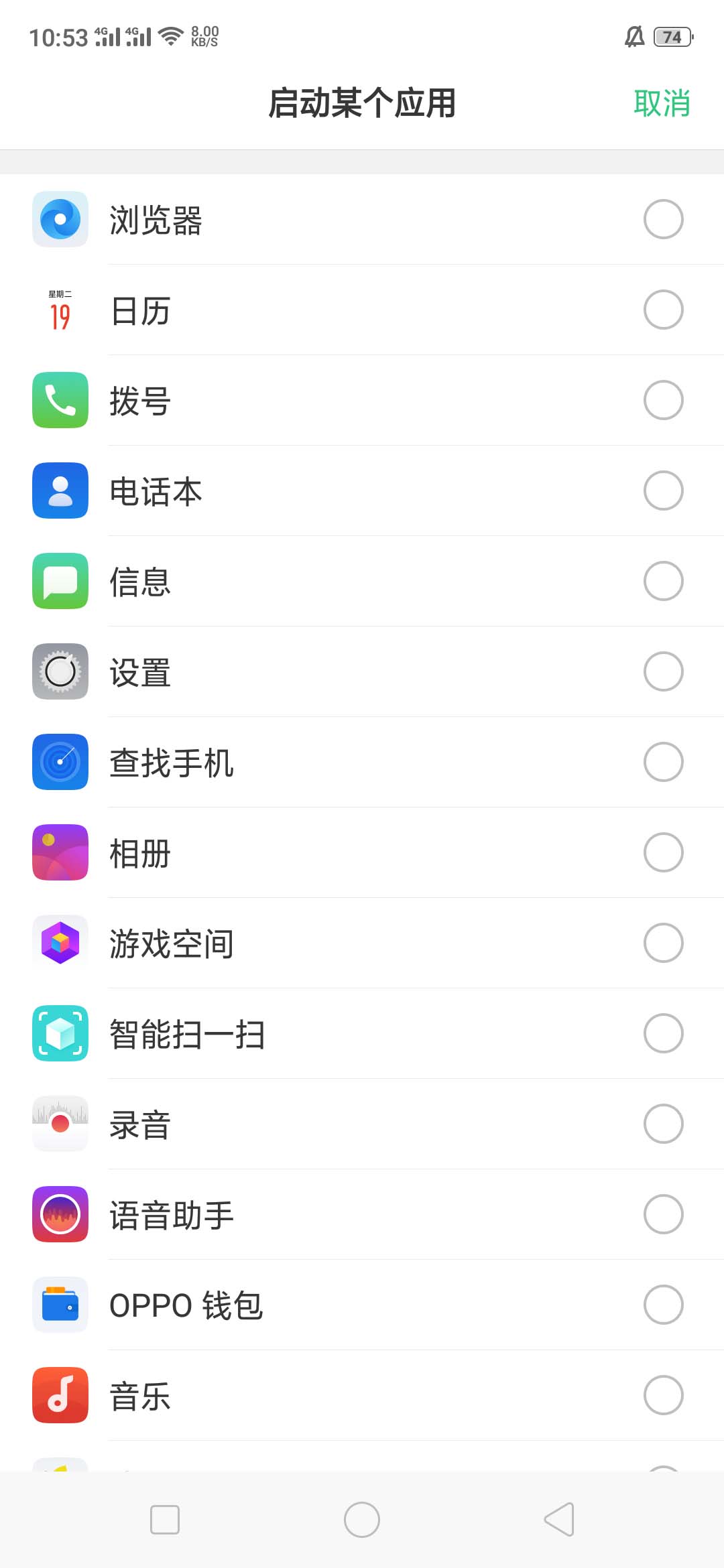Choose 日历 from the app list
724x1568 pixels.
663,310
